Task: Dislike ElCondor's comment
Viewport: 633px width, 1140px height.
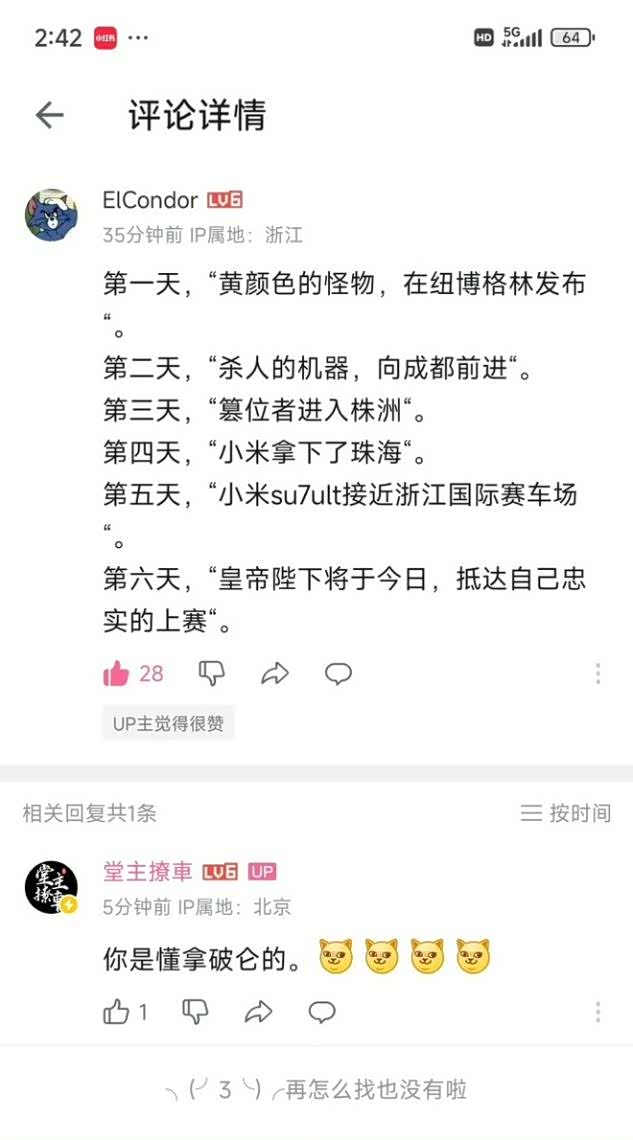Action: (x=212, y=674)
